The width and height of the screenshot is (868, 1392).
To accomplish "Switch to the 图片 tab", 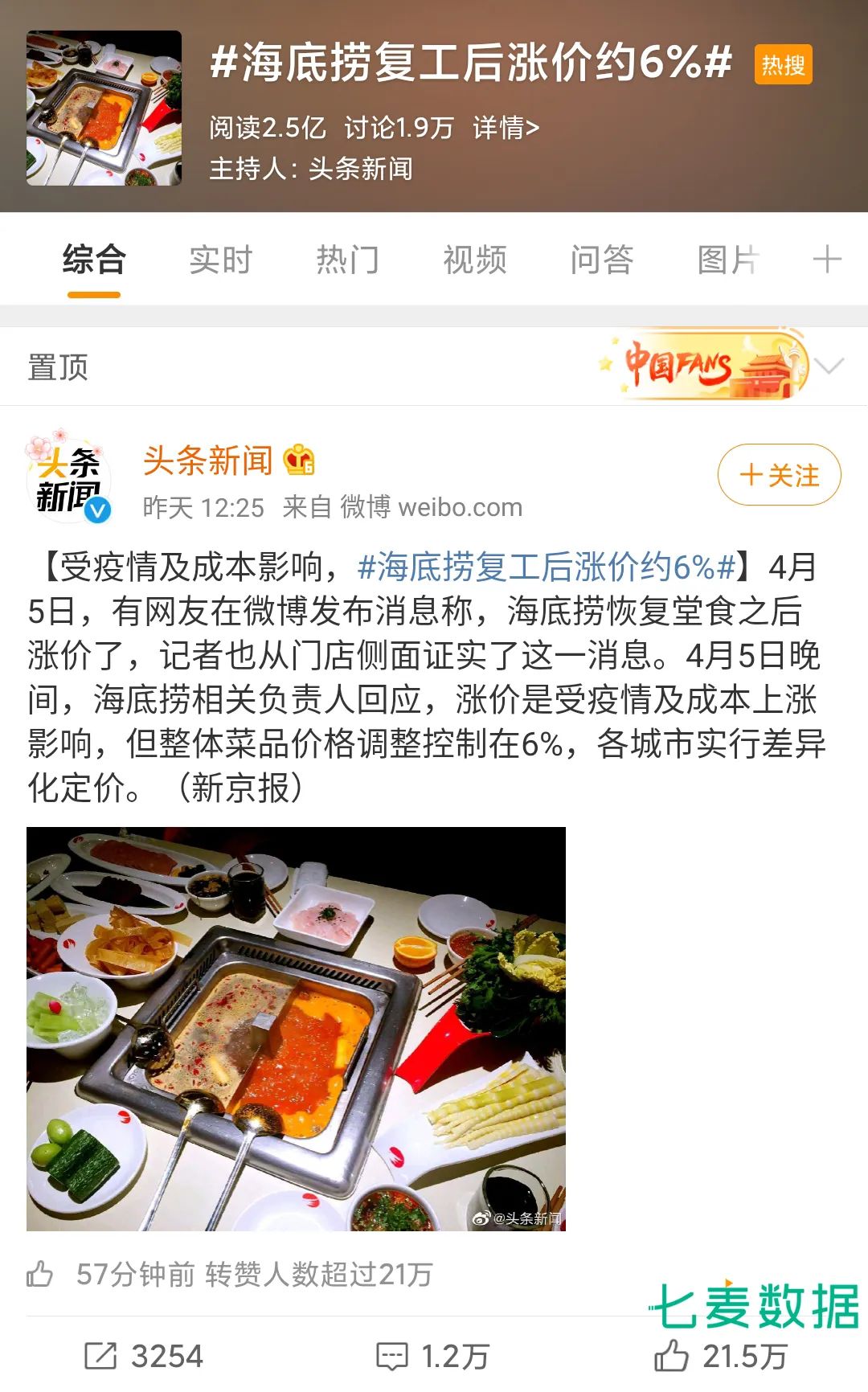I will click(727, 260).
